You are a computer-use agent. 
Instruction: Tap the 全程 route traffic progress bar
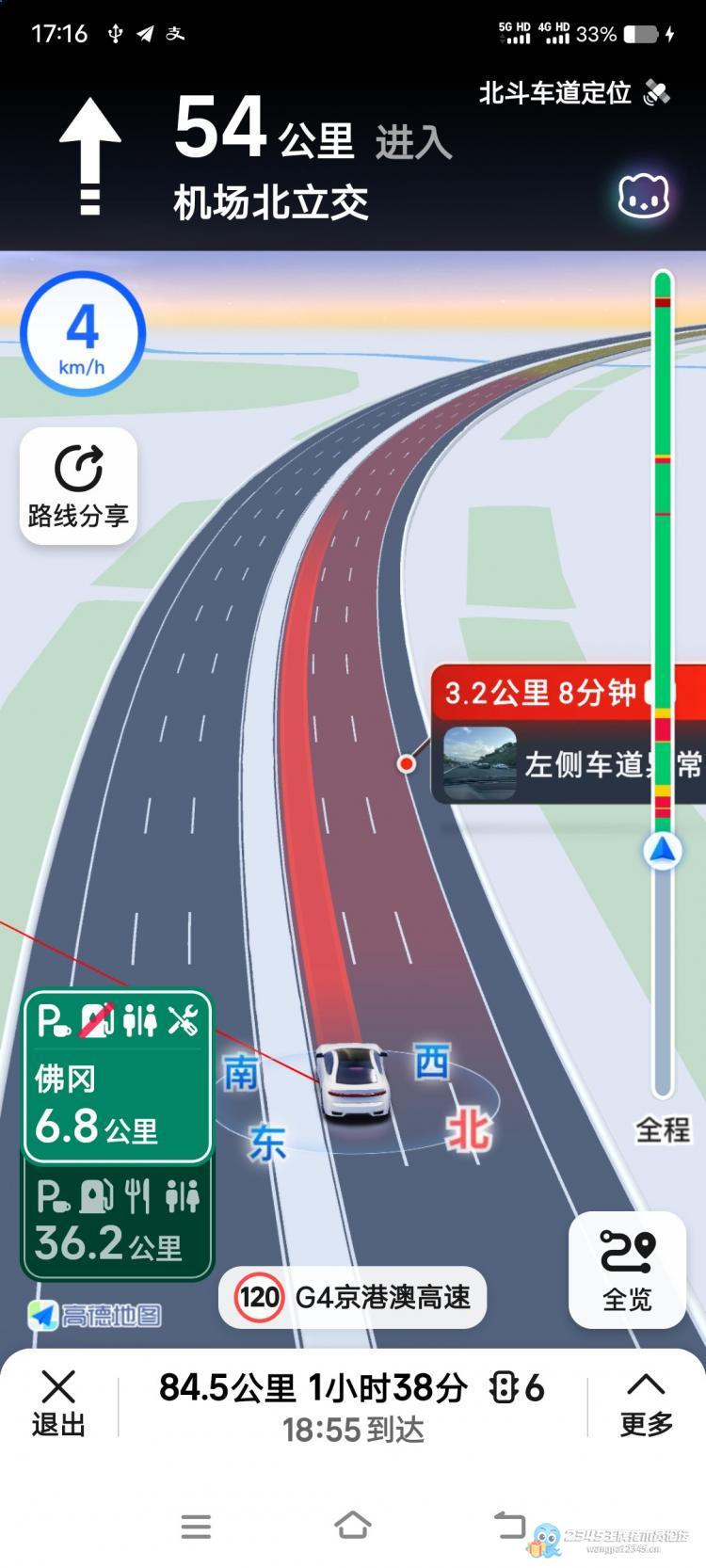(x=664, y=659)
